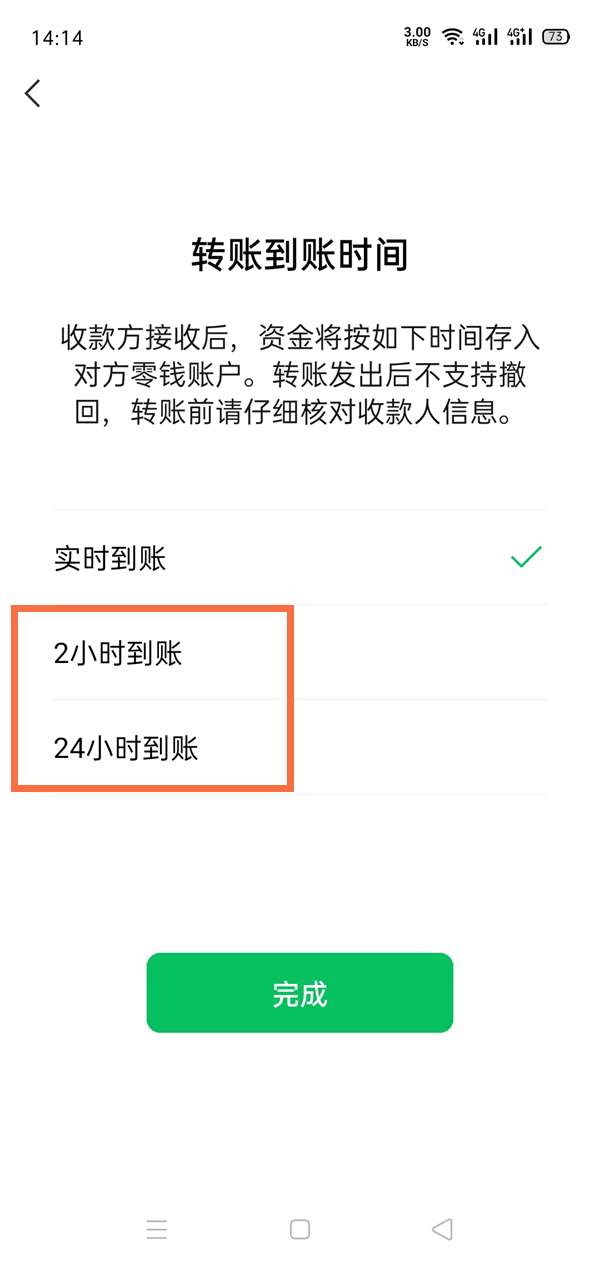600x1266 pixels.
Task: Select the 实时到账 option
Action: coord(300,558)
